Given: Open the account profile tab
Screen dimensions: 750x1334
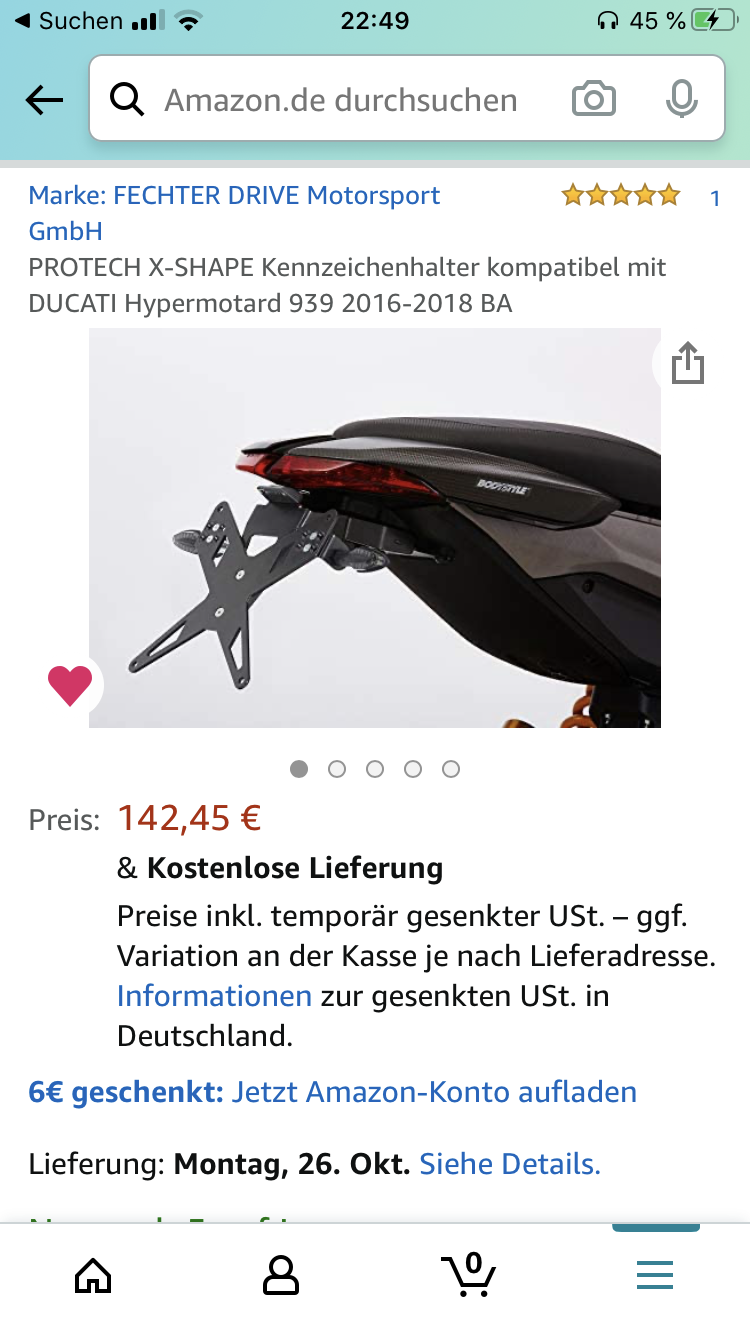Looking at the screenshot, I should pyautogui.click(x=281, y=1274).
